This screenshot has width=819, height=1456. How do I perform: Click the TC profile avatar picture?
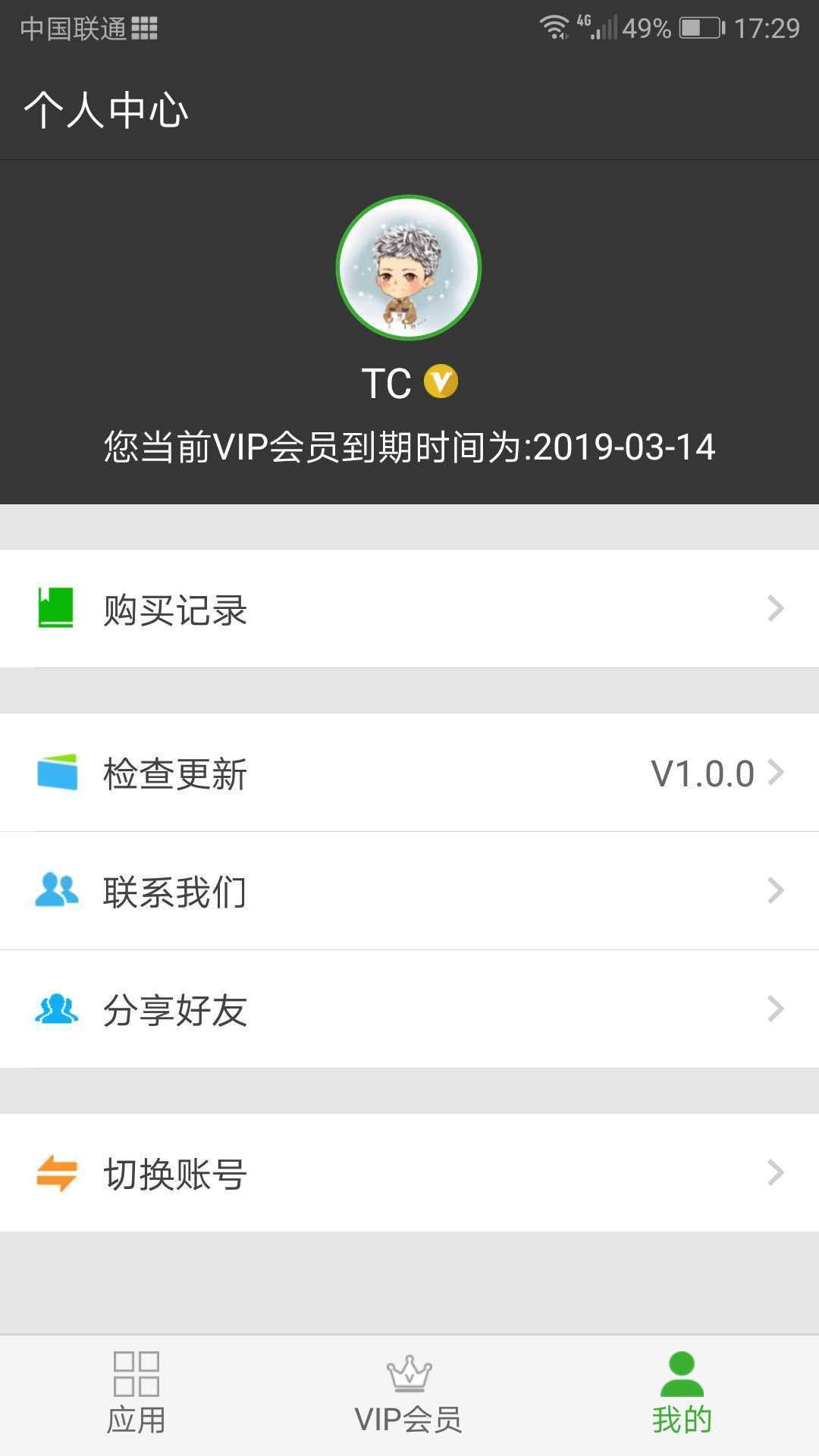point(409,268)
